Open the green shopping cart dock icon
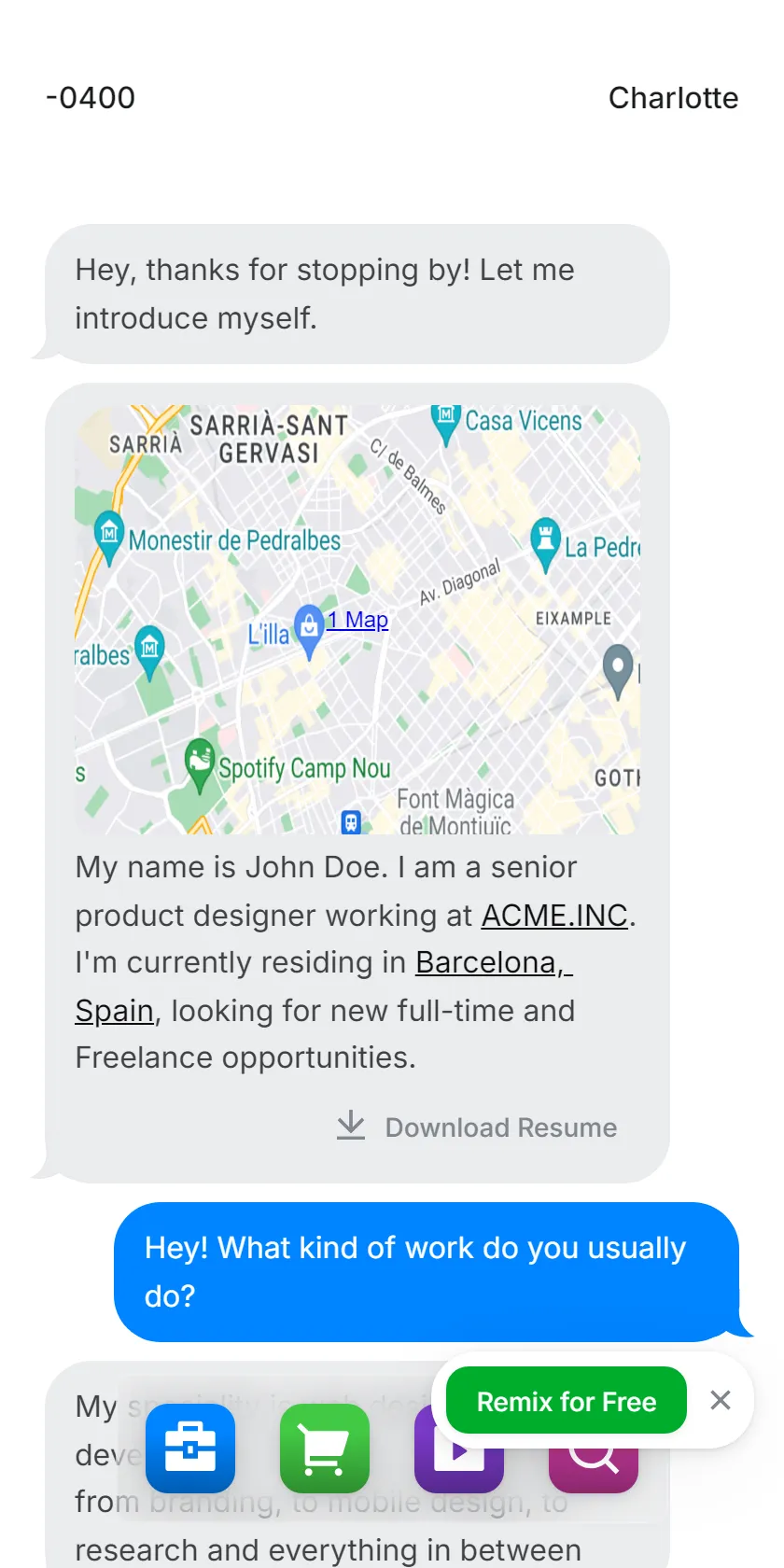The image size is (784, 1568). pyautogui.click(x=325, y=1449)
